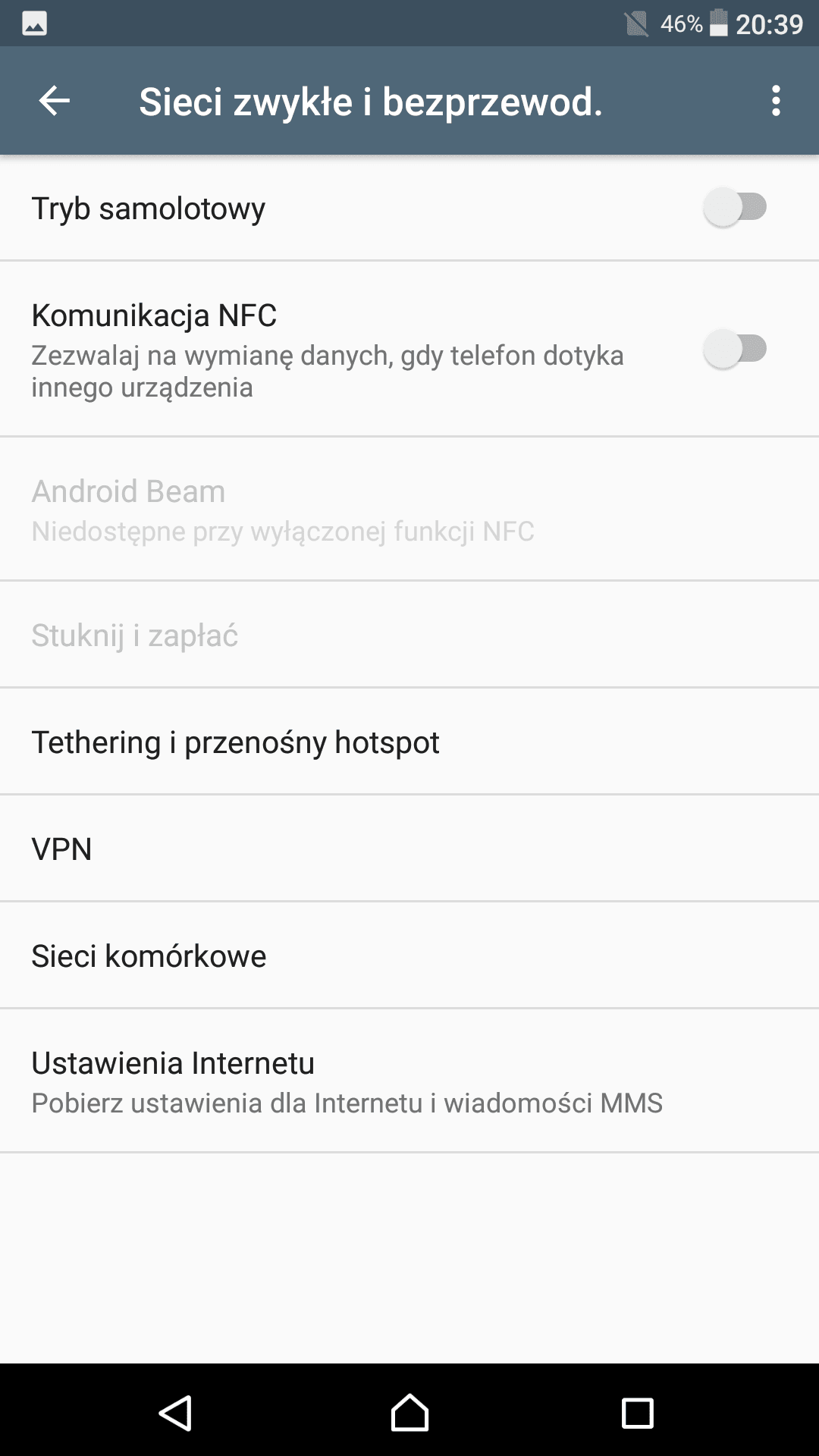The image size is (819, 1456).
Task: Tap the system home button
Action: [409, 1413]
